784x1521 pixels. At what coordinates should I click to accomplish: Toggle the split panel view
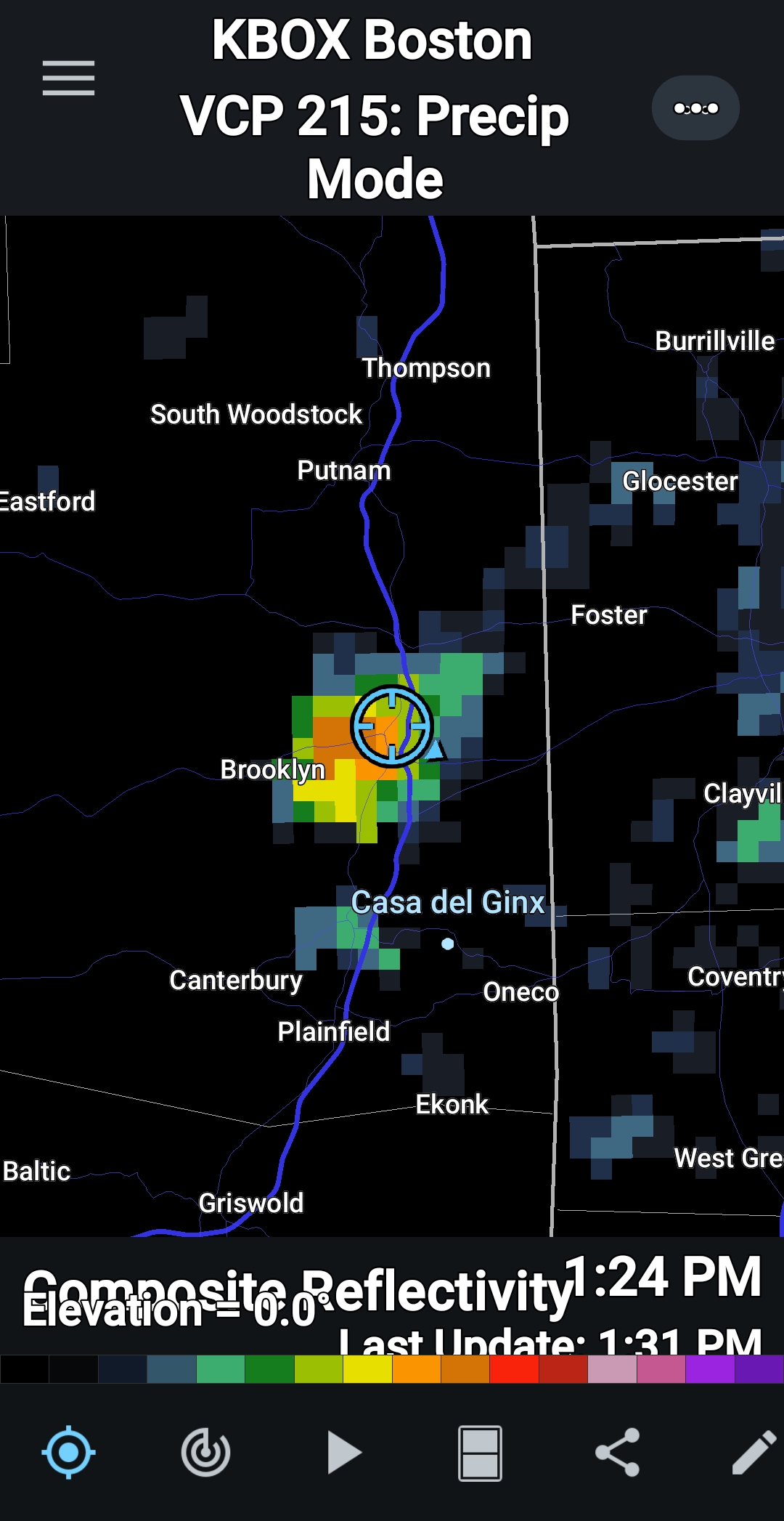point(480,1453)
